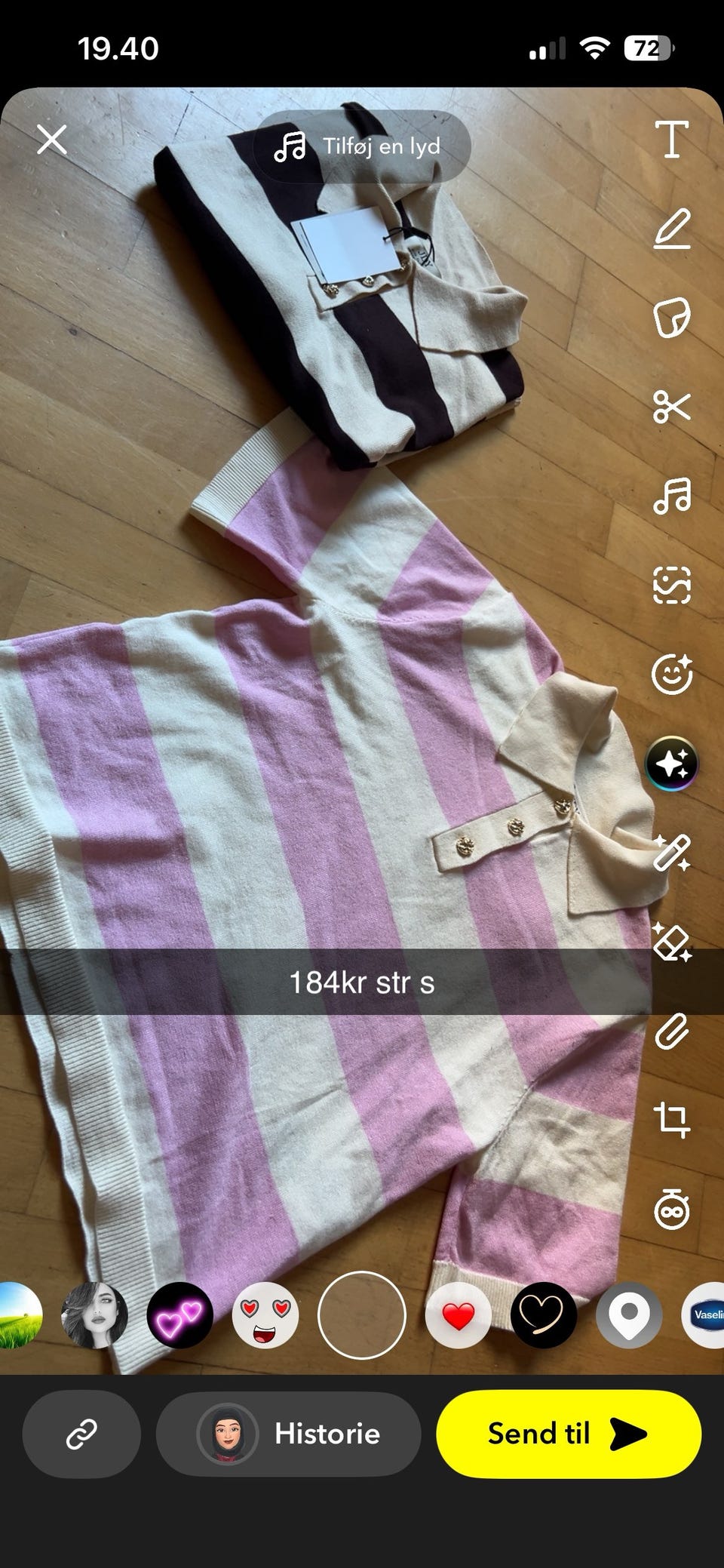This screenshot has width=724, height=1568.
Task: Tap the yellow 'Send til' button
Action: (569, 1434)
